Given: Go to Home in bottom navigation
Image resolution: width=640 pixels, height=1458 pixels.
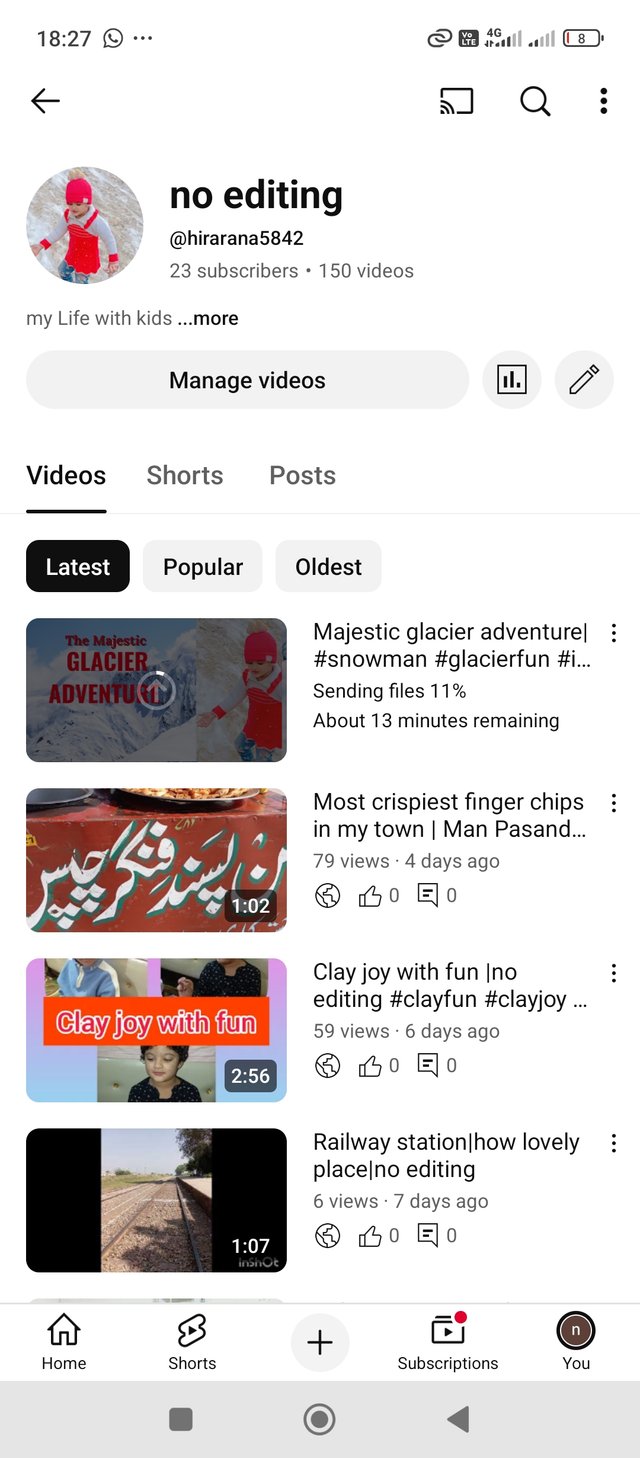Looking at the screenshot, I should (64, 1342).
